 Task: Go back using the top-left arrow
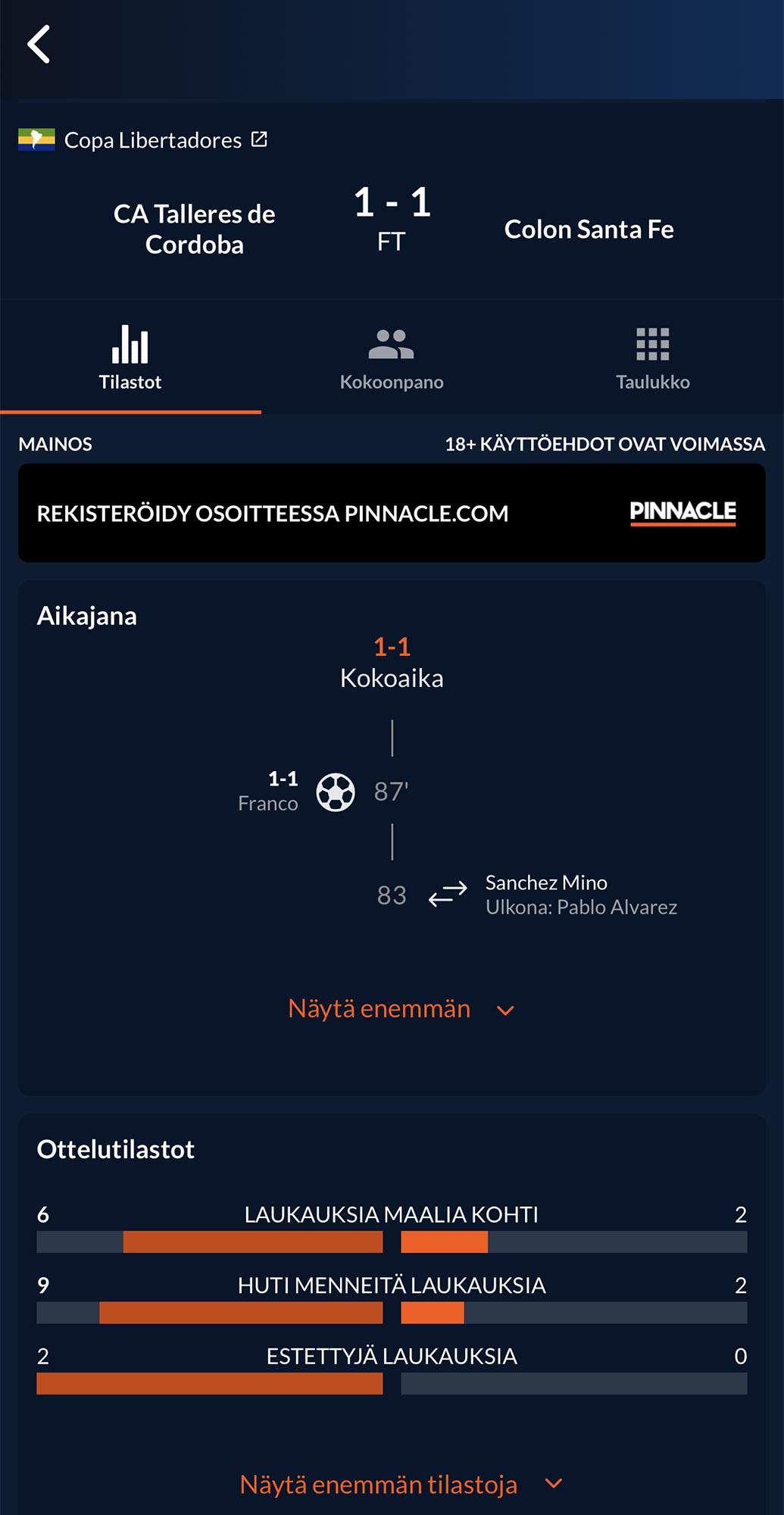pyautogui.click(x=39, y=45)
